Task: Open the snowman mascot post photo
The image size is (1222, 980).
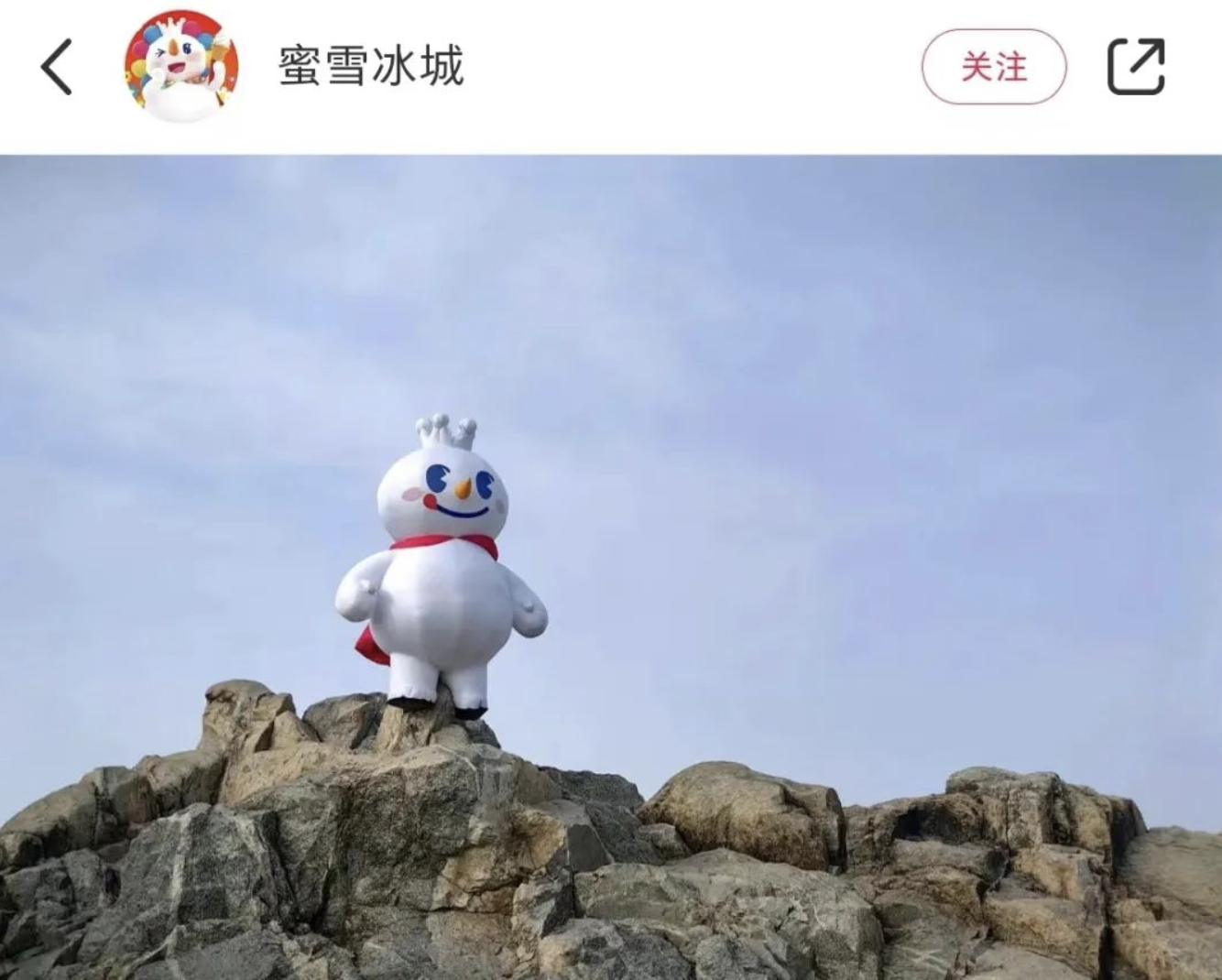Action: pyautogui.click(x=611, y=566)
